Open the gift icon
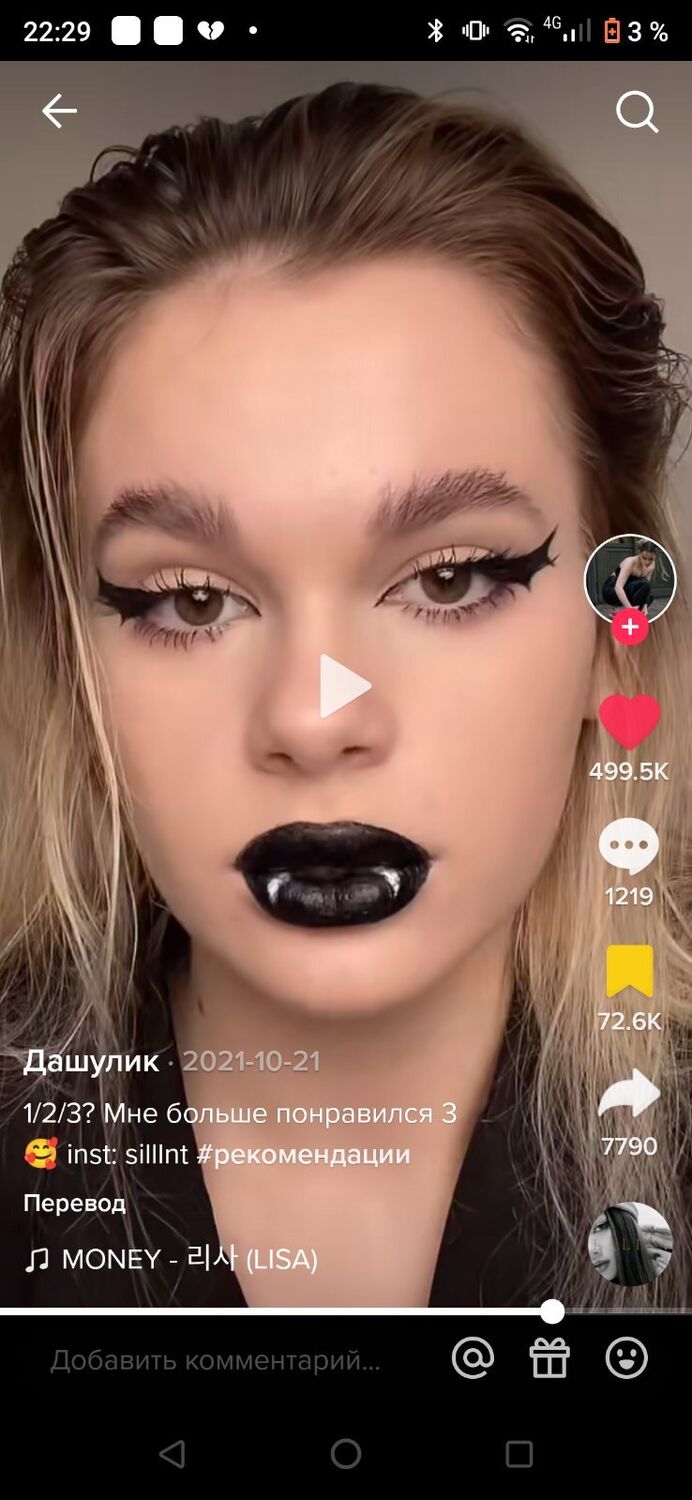Screen dimensions: 692x1500 549,1359
